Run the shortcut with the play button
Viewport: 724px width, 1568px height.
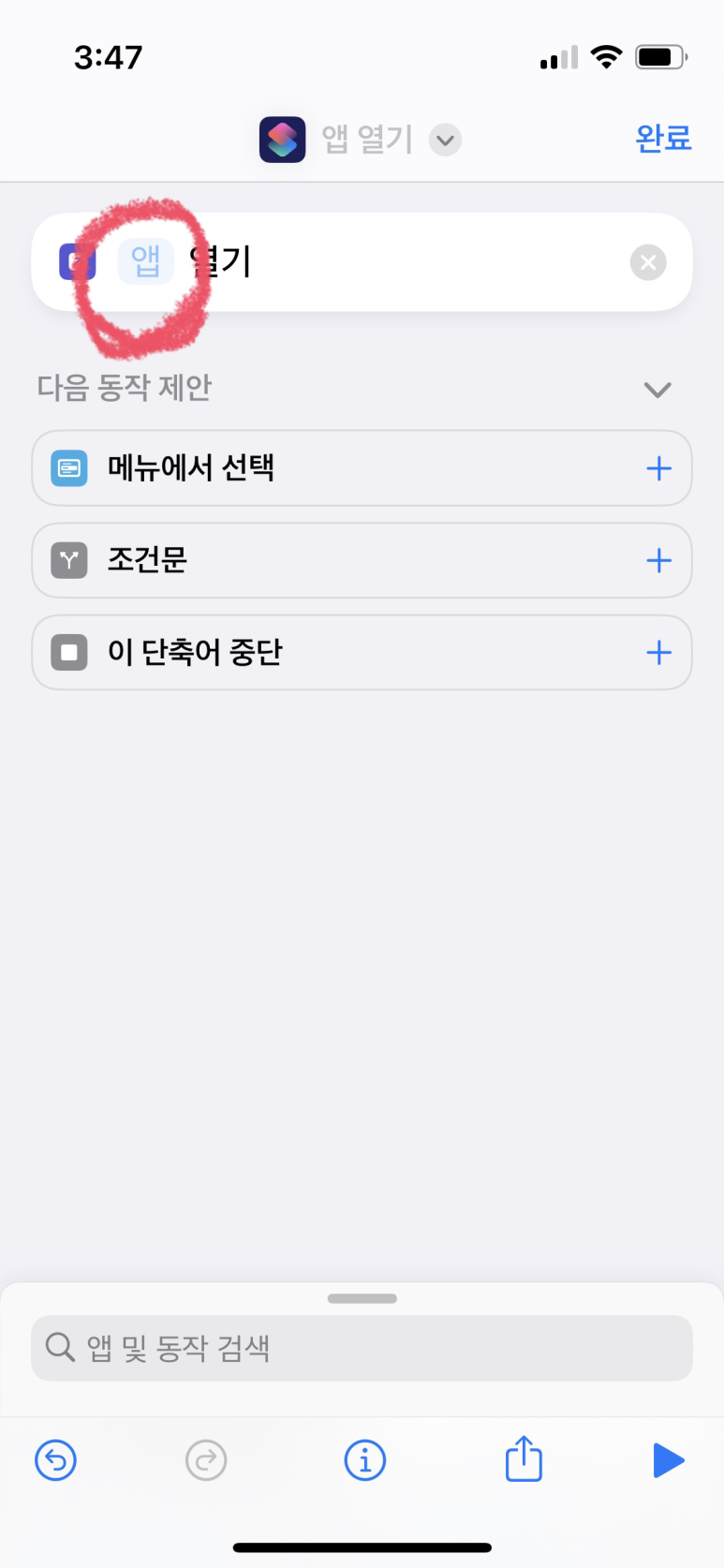point(669,1460)
